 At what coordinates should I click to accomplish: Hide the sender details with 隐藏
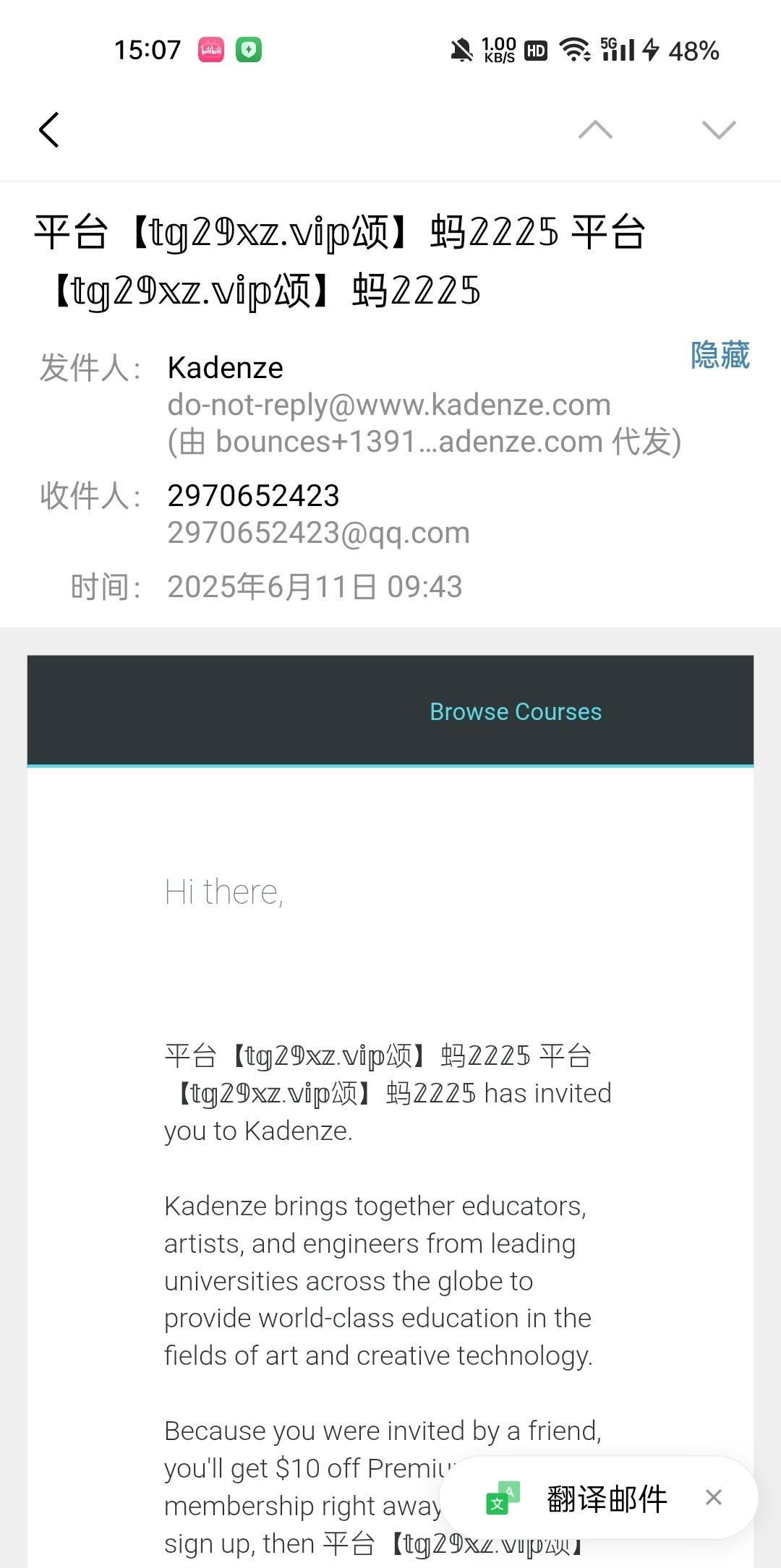point(720,355)
